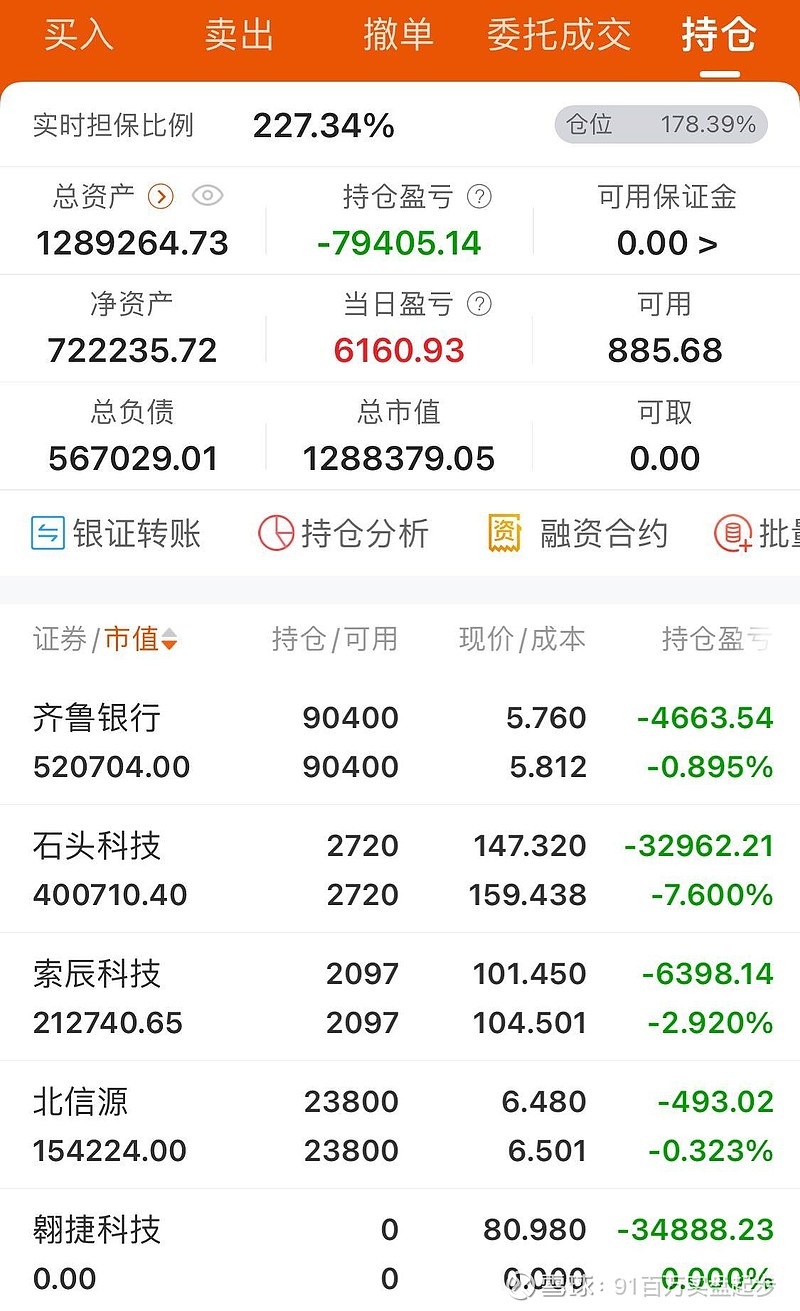
Task: Open the 齐鲁银行 holding row
Action: click(x=400, y=741)
